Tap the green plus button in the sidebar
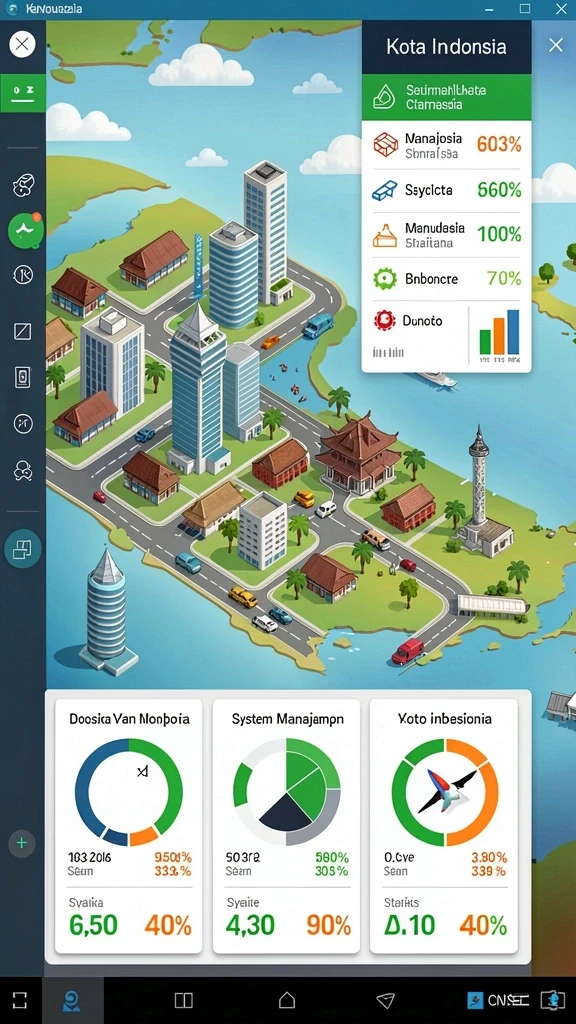576x1024 pixels. tap(22, 842)
